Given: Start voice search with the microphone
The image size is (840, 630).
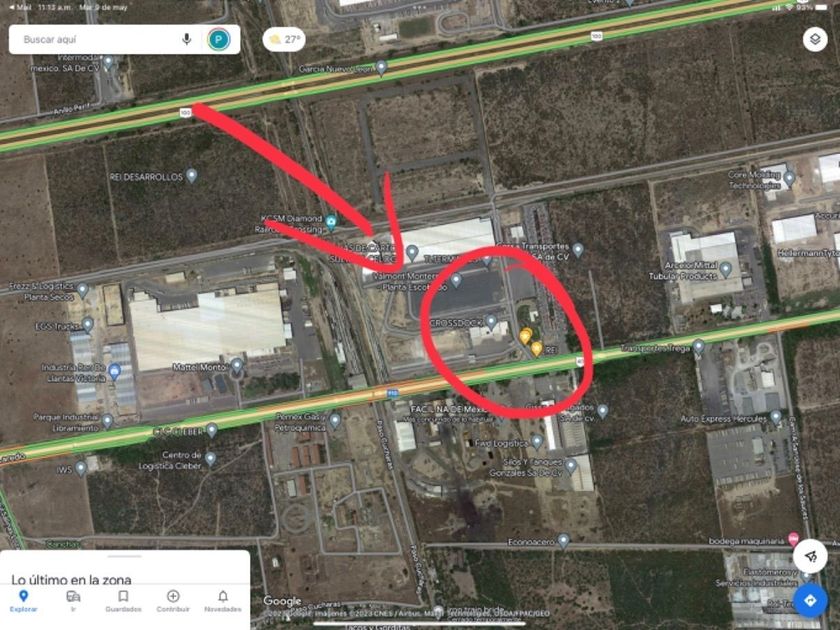Looking at the screenshot, I should point(186,40).
